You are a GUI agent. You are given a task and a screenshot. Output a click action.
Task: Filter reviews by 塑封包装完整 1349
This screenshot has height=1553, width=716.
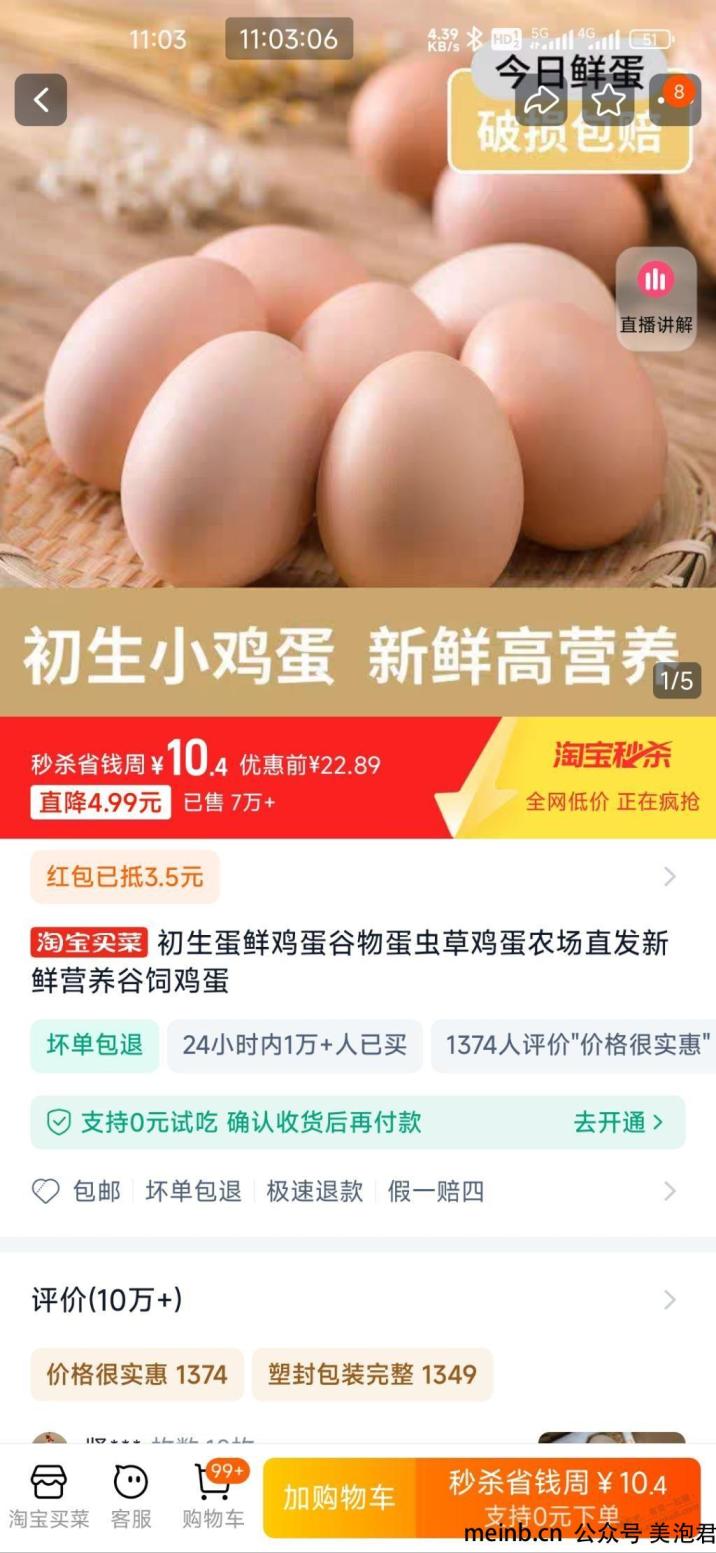[x=372, y=1374]
